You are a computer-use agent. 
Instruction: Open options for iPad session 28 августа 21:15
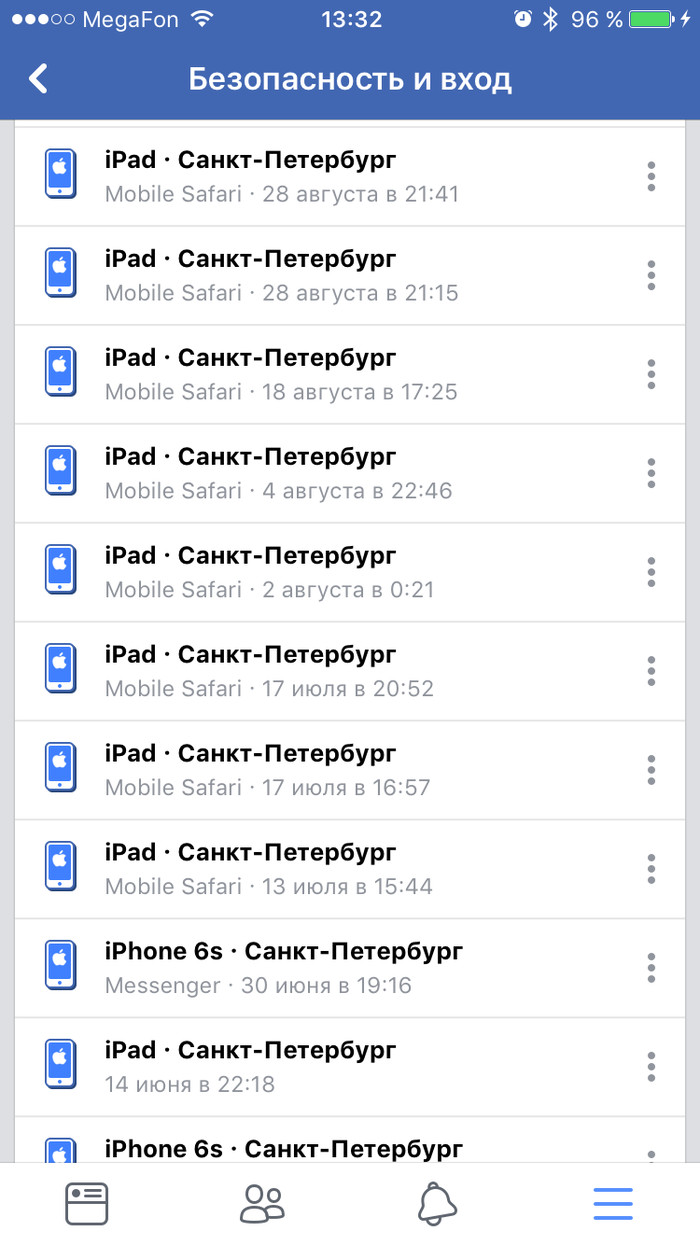(x=651, y=275)
